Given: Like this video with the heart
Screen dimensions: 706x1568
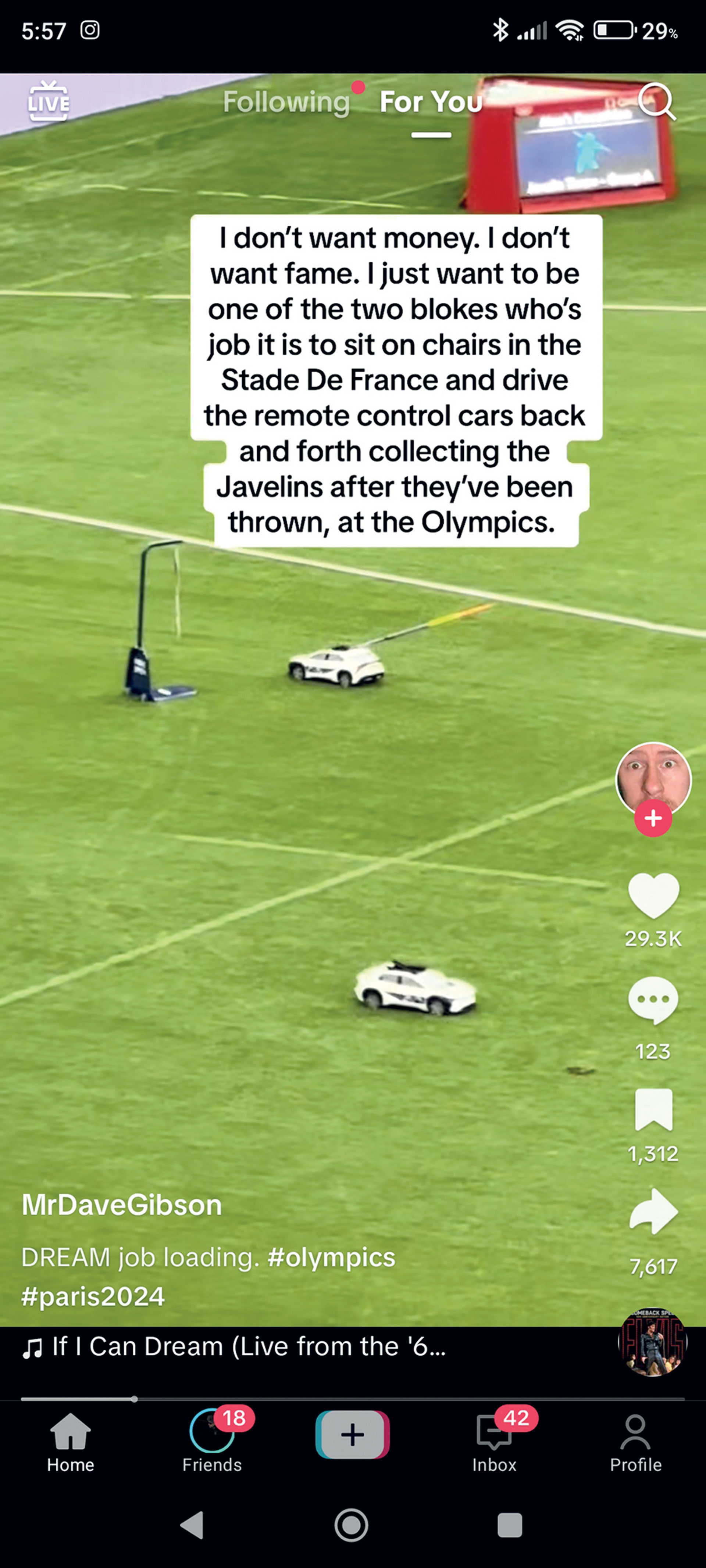Looking at the screenshot, I should tap(653, 895).
